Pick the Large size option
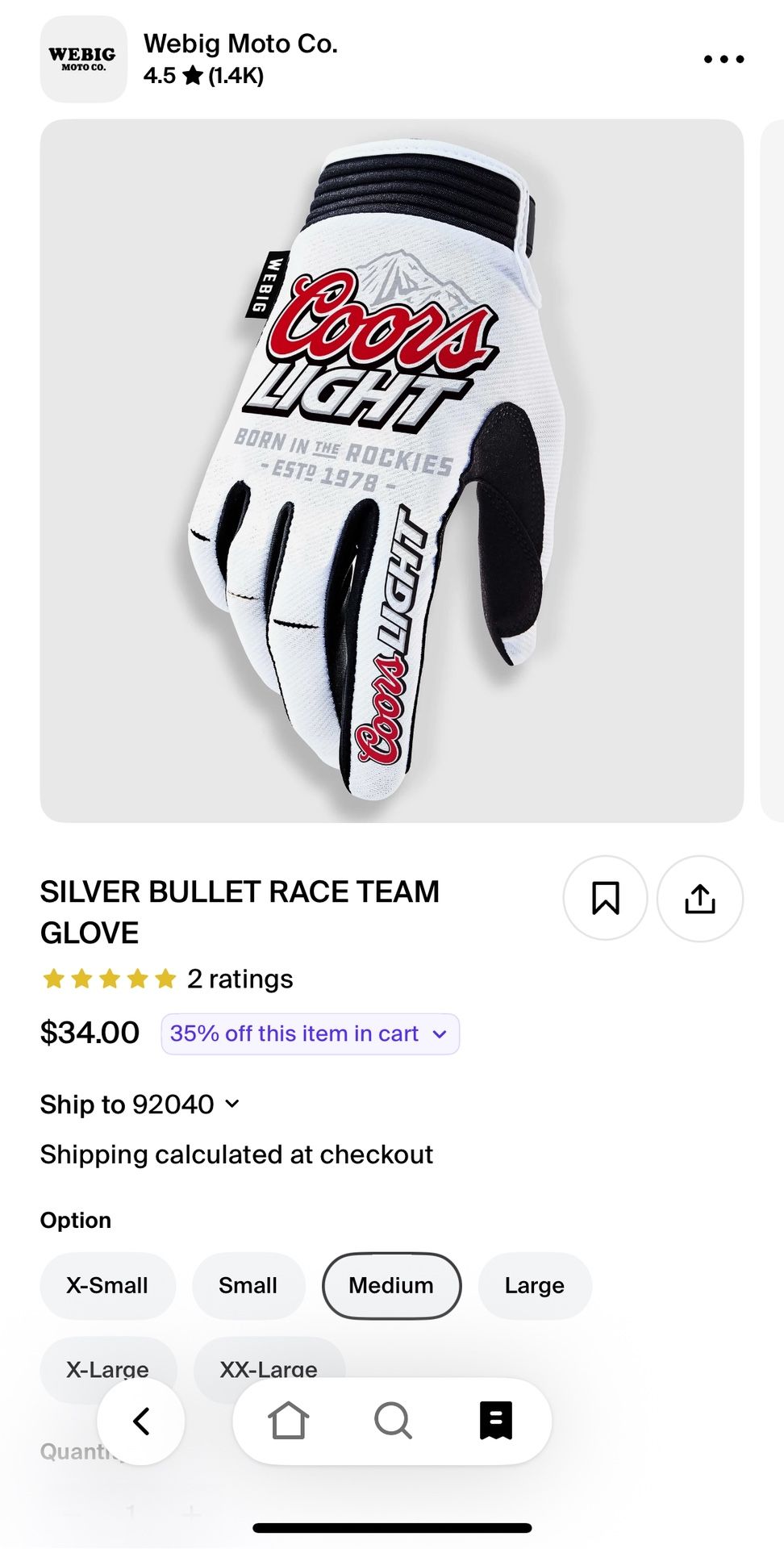 tap(534, 1285)
